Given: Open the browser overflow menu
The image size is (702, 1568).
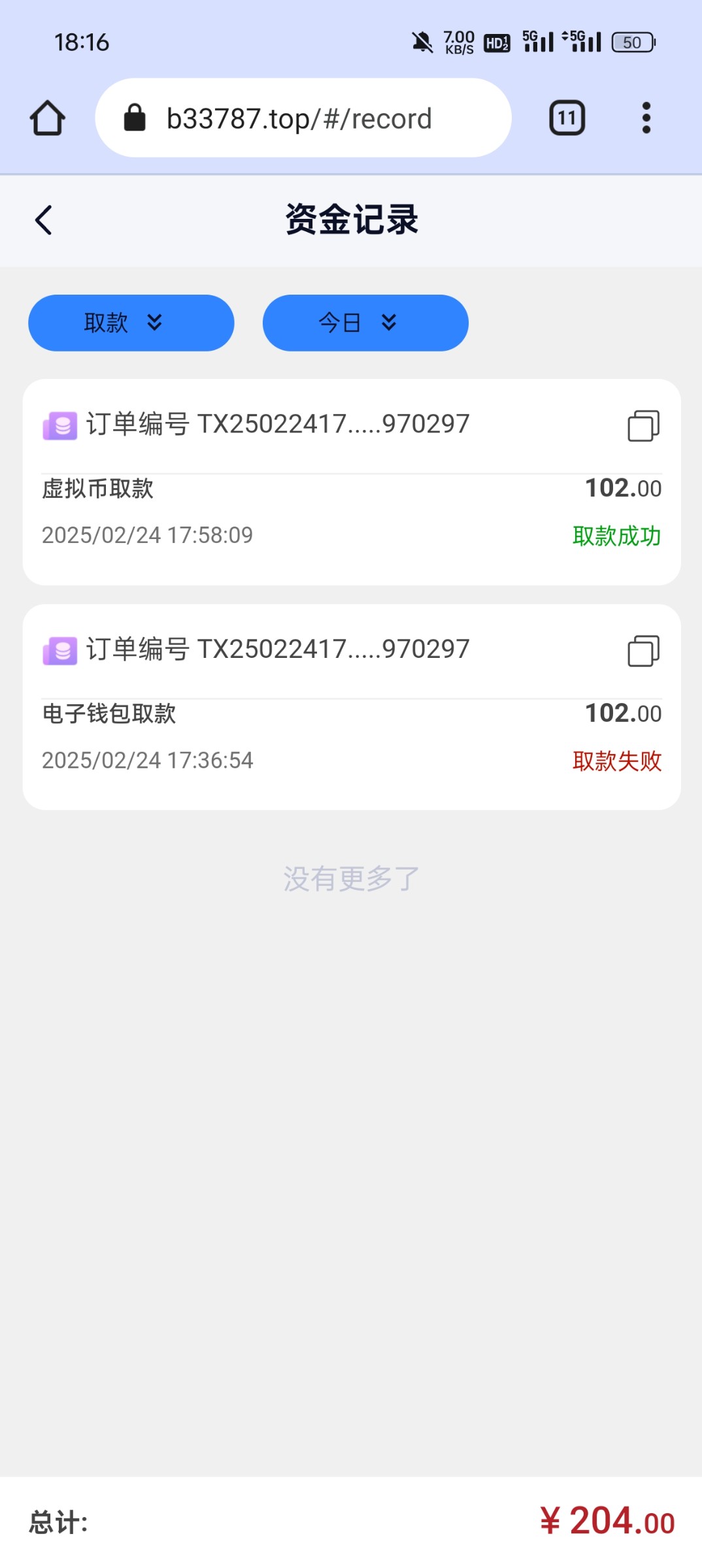Looking at the screenshot, I should pyautogui.click(x=646, y=118).
